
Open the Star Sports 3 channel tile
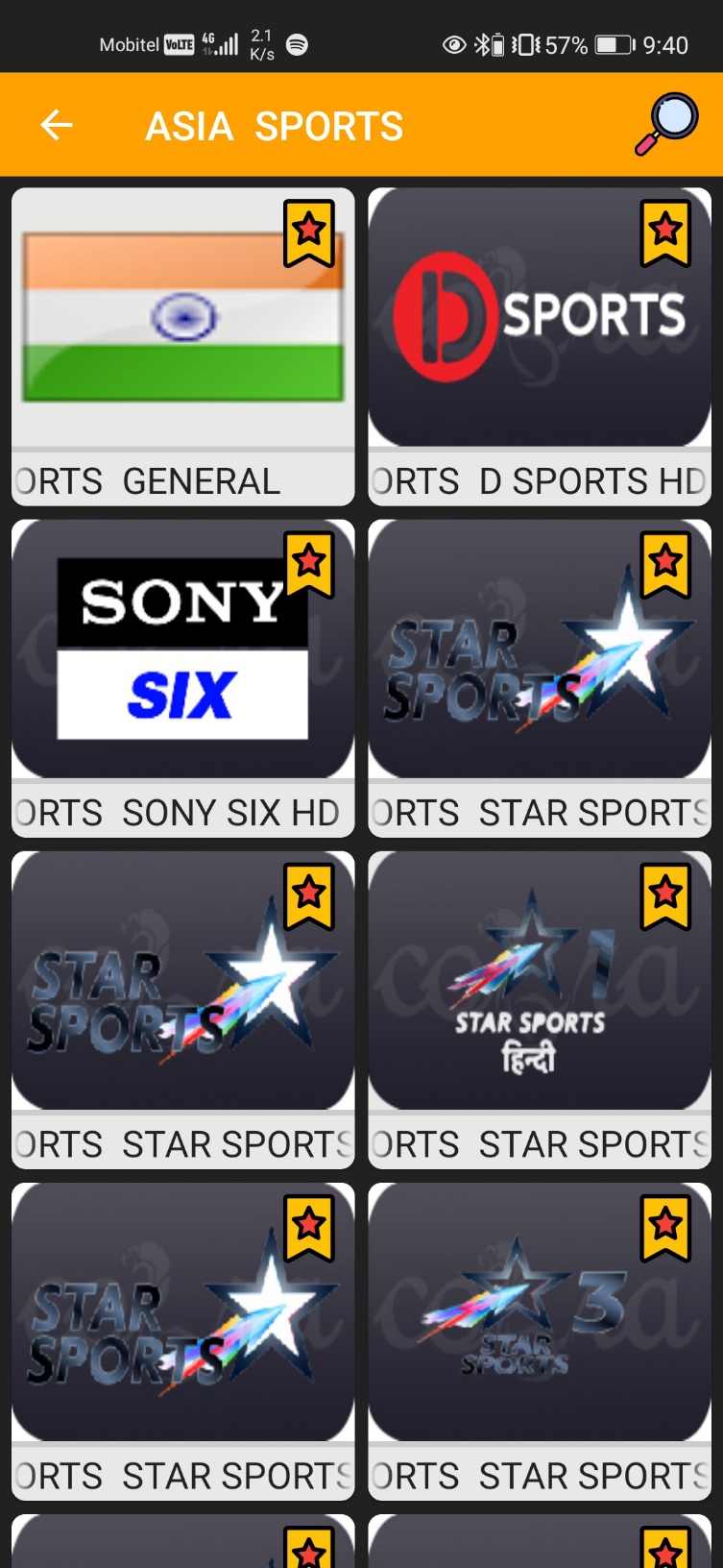click(x=540, y=1341)
